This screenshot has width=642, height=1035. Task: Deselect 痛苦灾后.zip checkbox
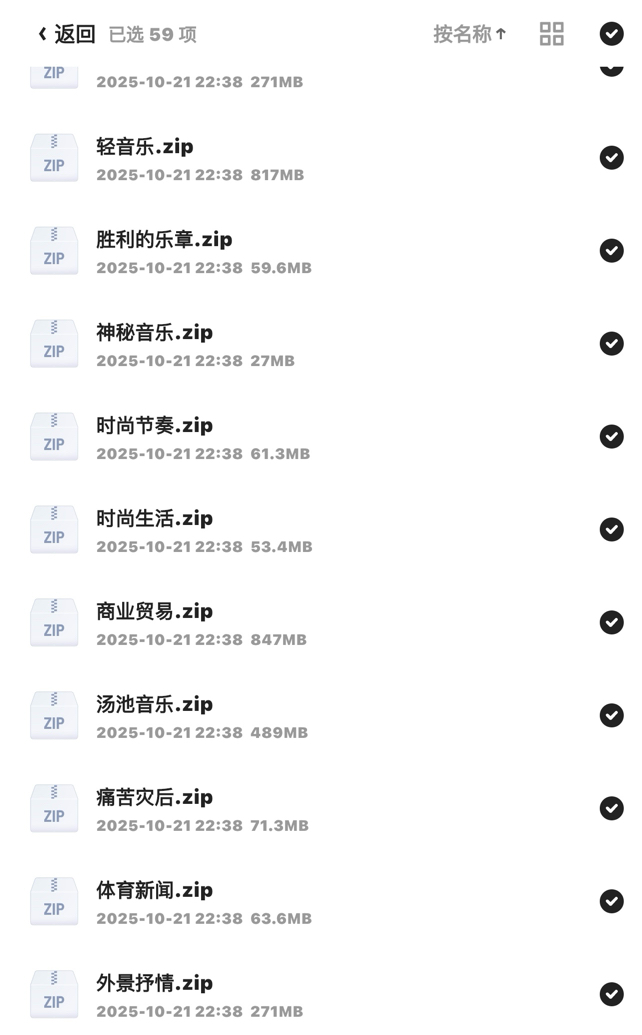click(x=611, y=809)
